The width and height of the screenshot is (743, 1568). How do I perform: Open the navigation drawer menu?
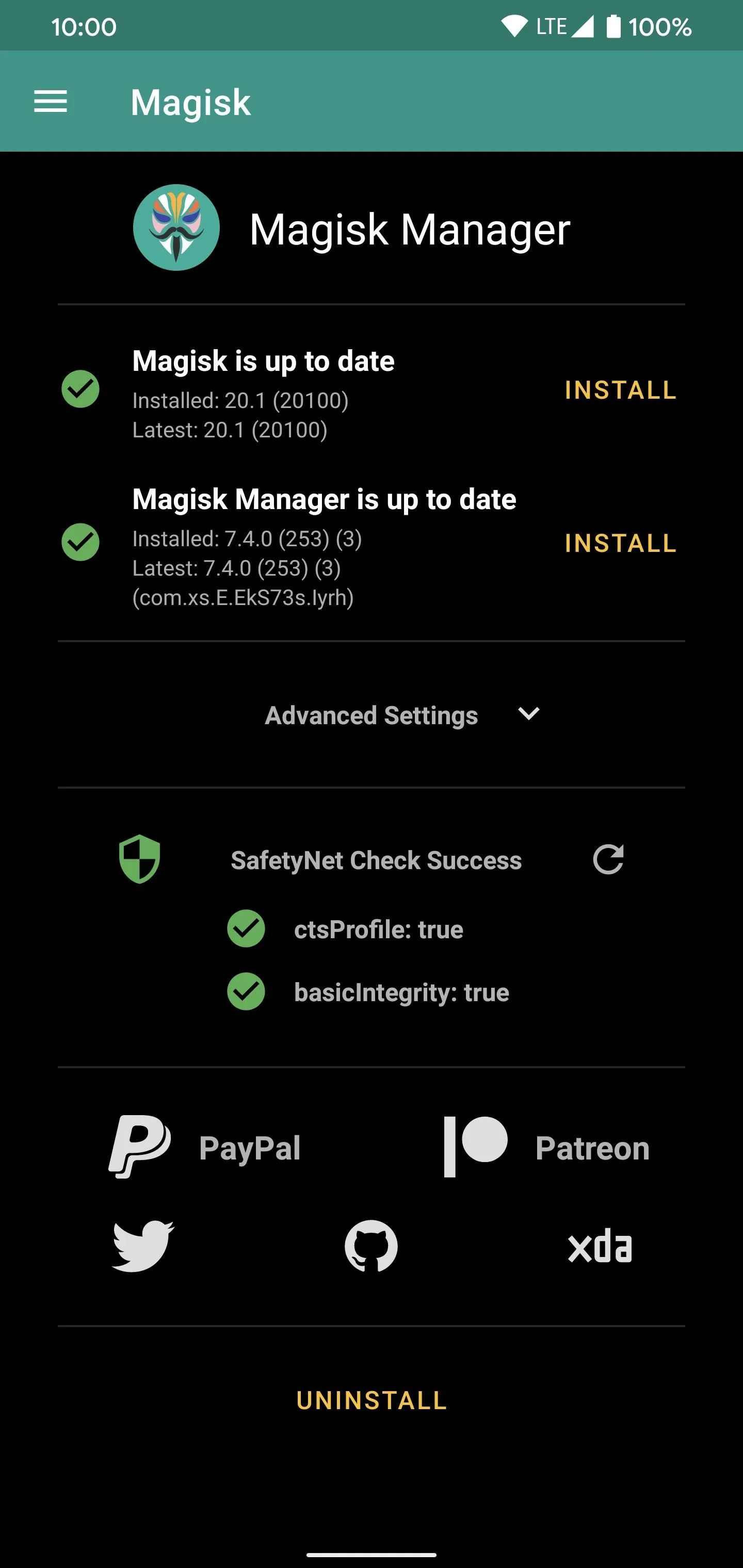[x=51, y=101]
